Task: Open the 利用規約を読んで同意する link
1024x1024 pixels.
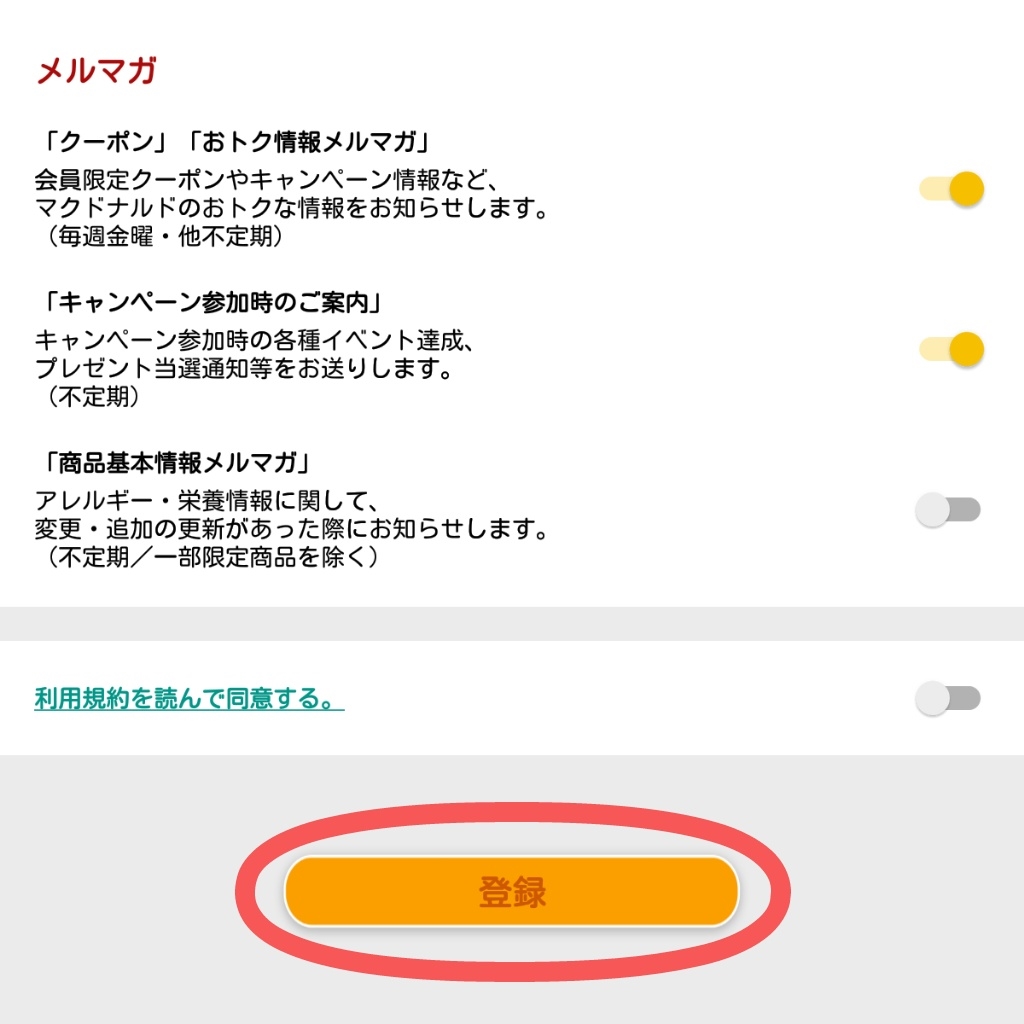Action: click(189, 698)
